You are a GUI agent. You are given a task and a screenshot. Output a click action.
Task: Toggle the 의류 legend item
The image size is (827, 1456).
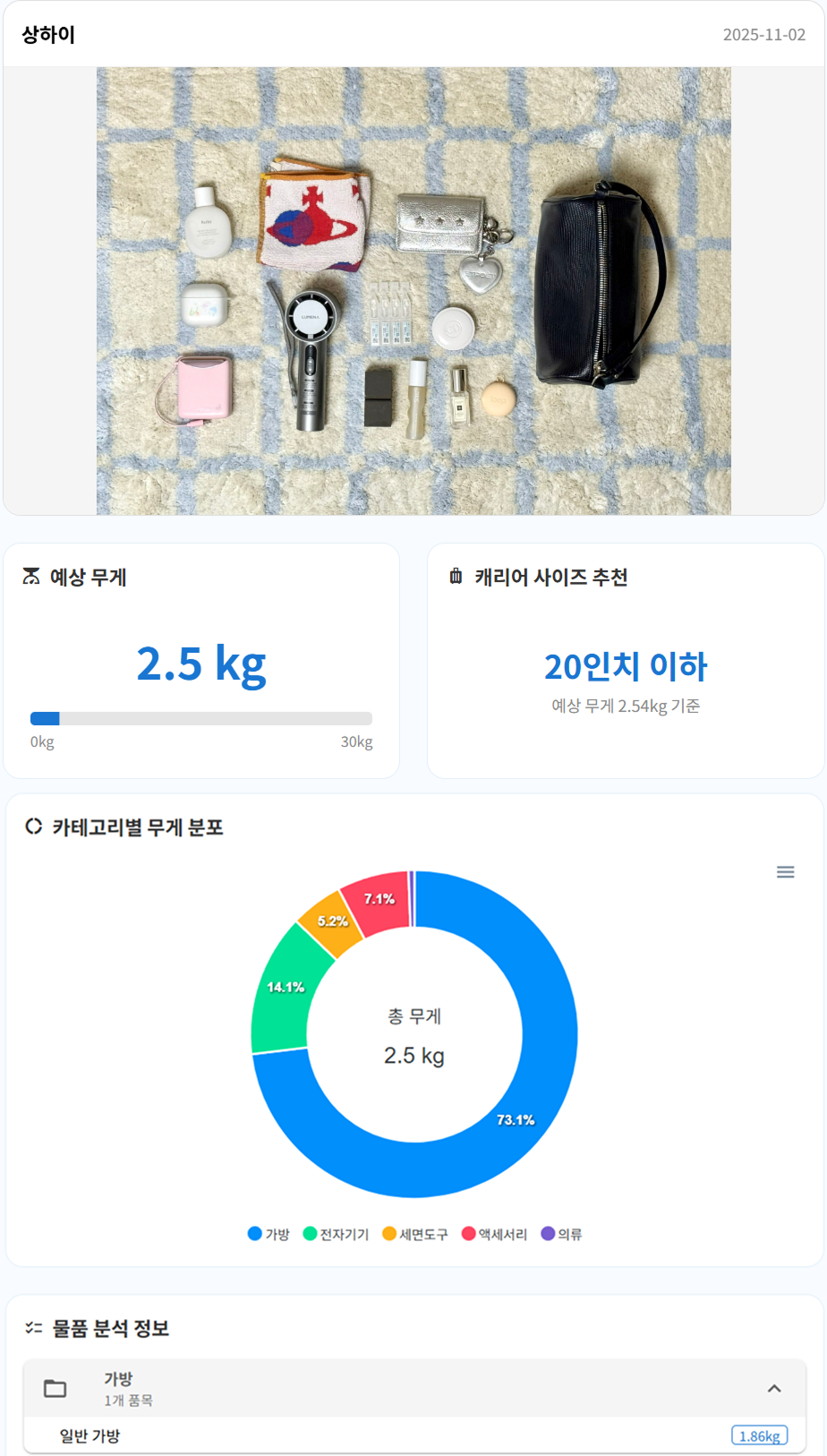point(562,1234)
